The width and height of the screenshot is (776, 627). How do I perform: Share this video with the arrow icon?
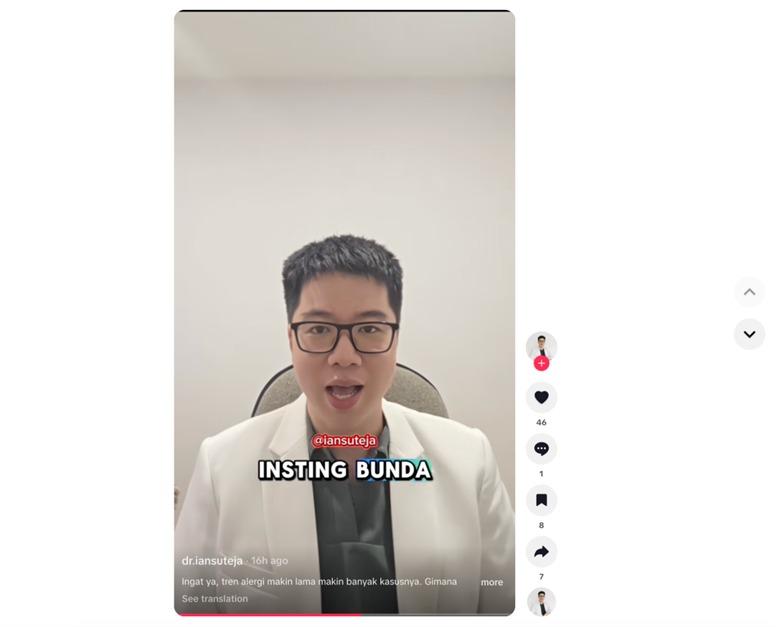[x=541, y=552]
